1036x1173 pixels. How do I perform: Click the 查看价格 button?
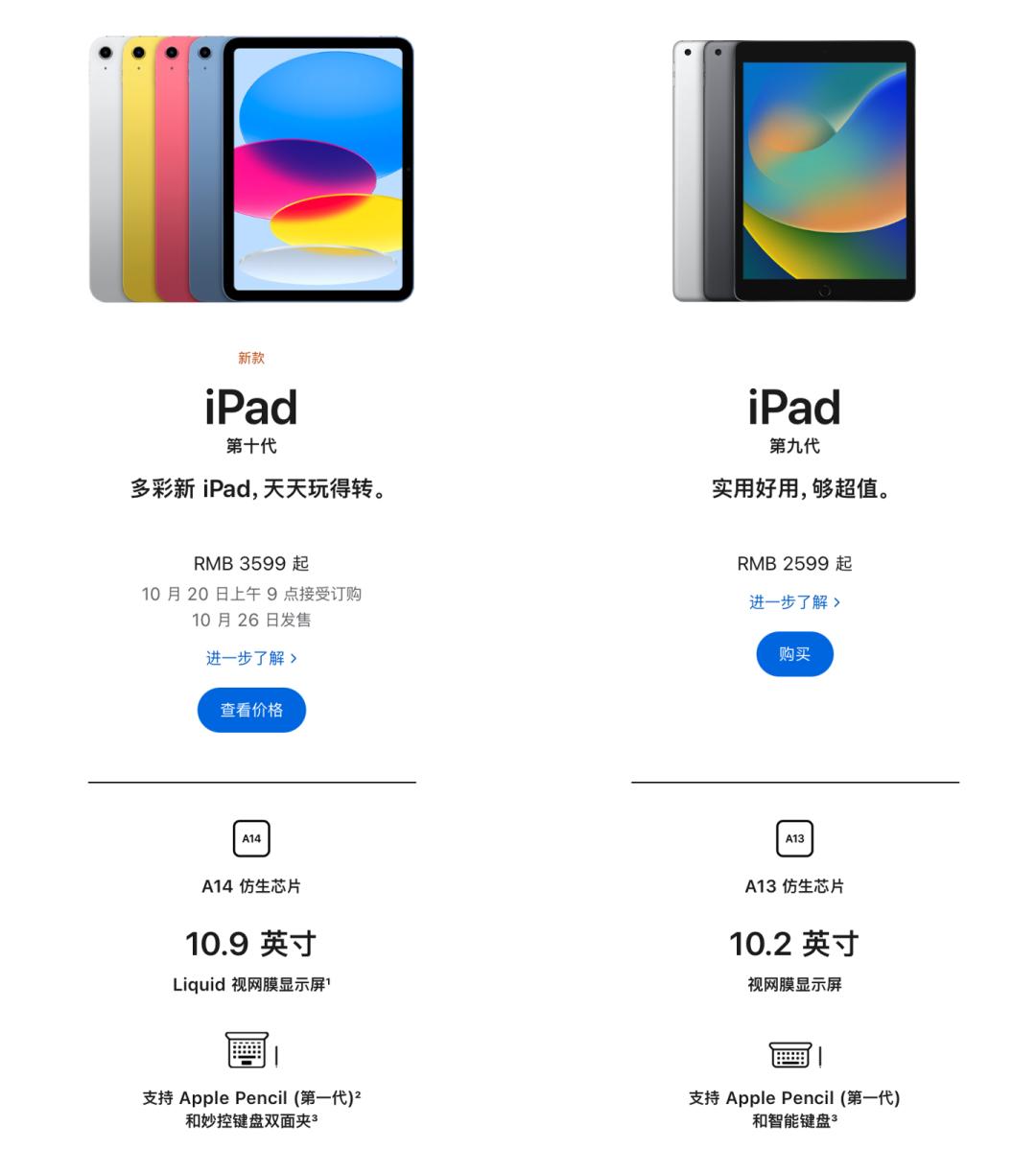[x=251, y=710]
